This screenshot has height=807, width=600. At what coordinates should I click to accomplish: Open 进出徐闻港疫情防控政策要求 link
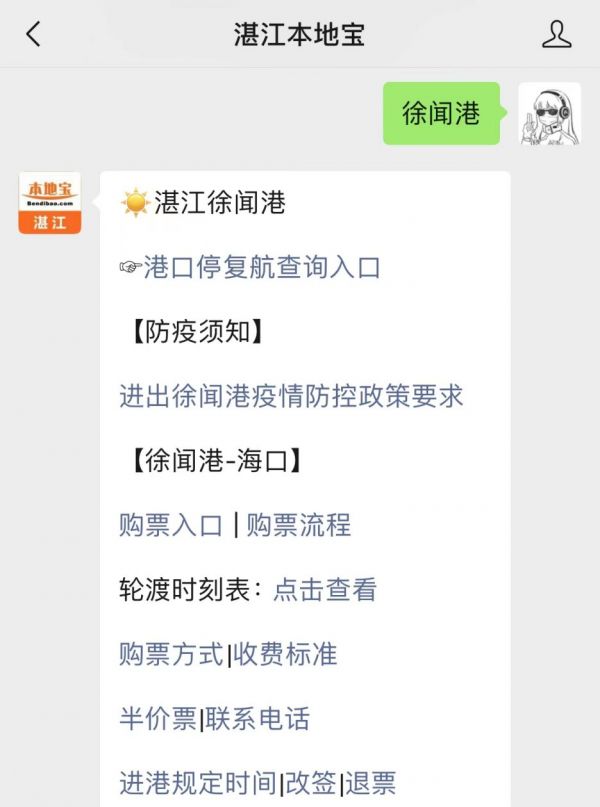(291, 396)
